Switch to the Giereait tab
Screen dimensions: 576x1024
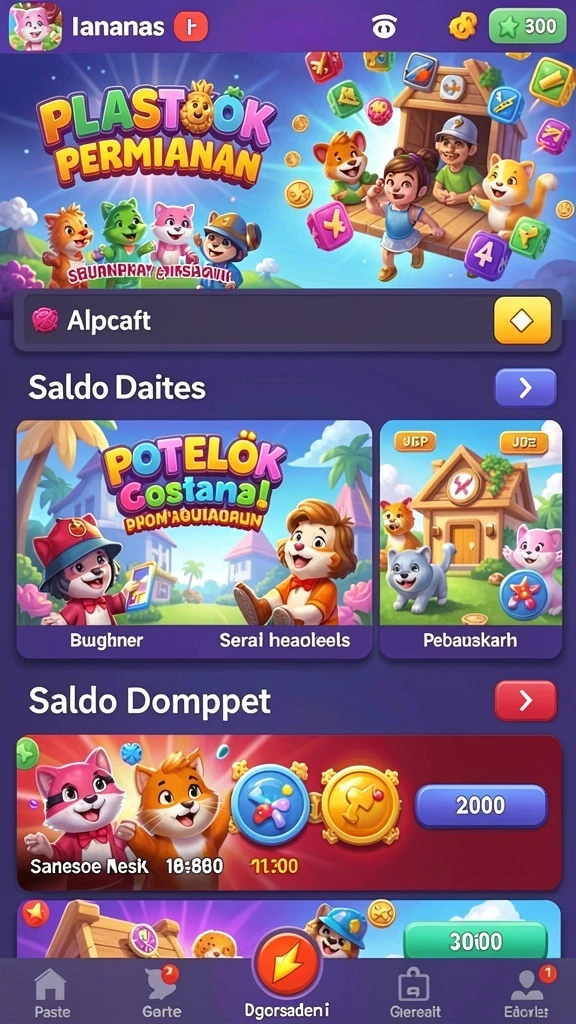[415, 991]
